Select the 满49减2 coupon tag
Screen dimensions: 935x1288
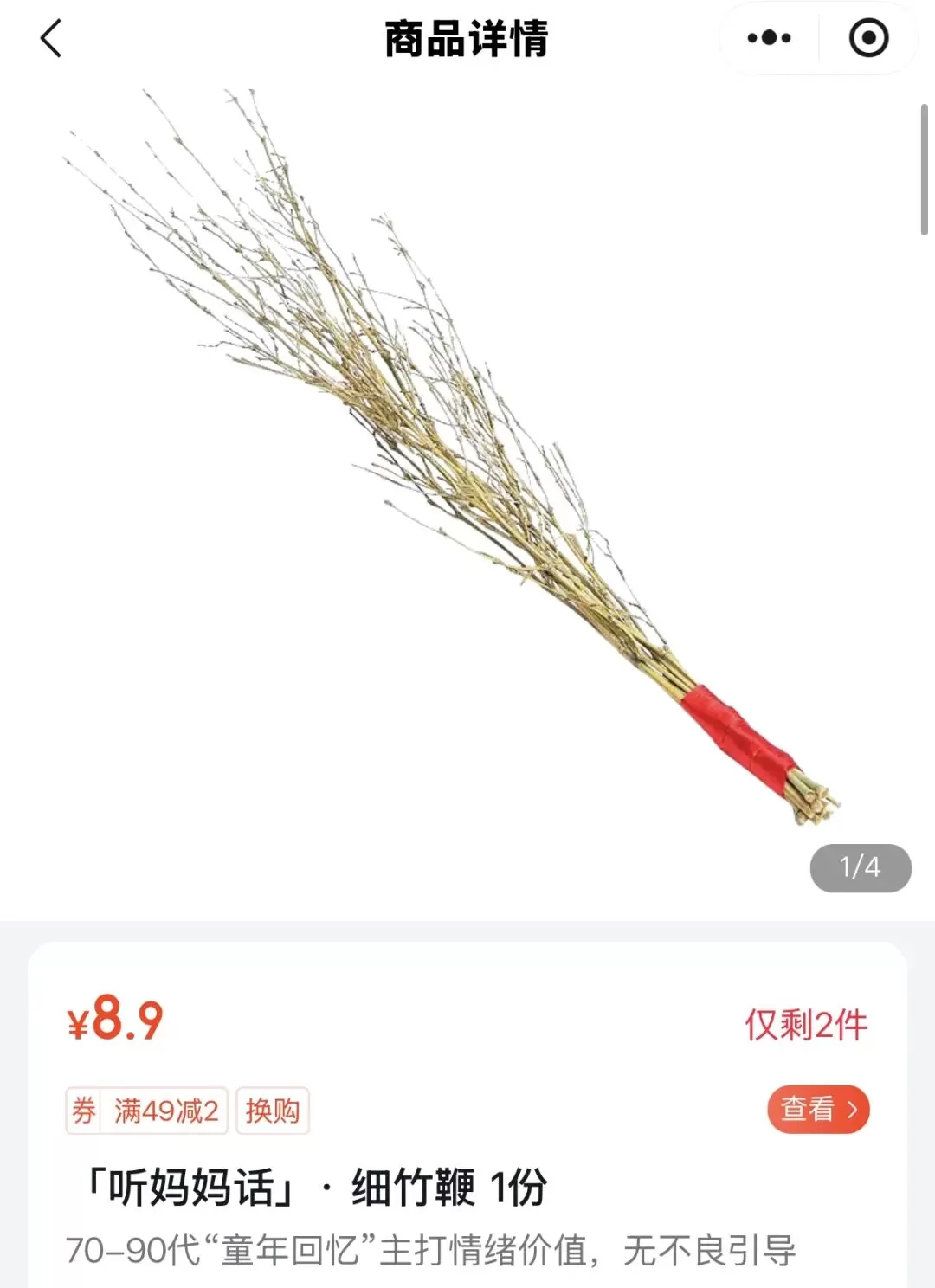click(x=167, y=1111)
